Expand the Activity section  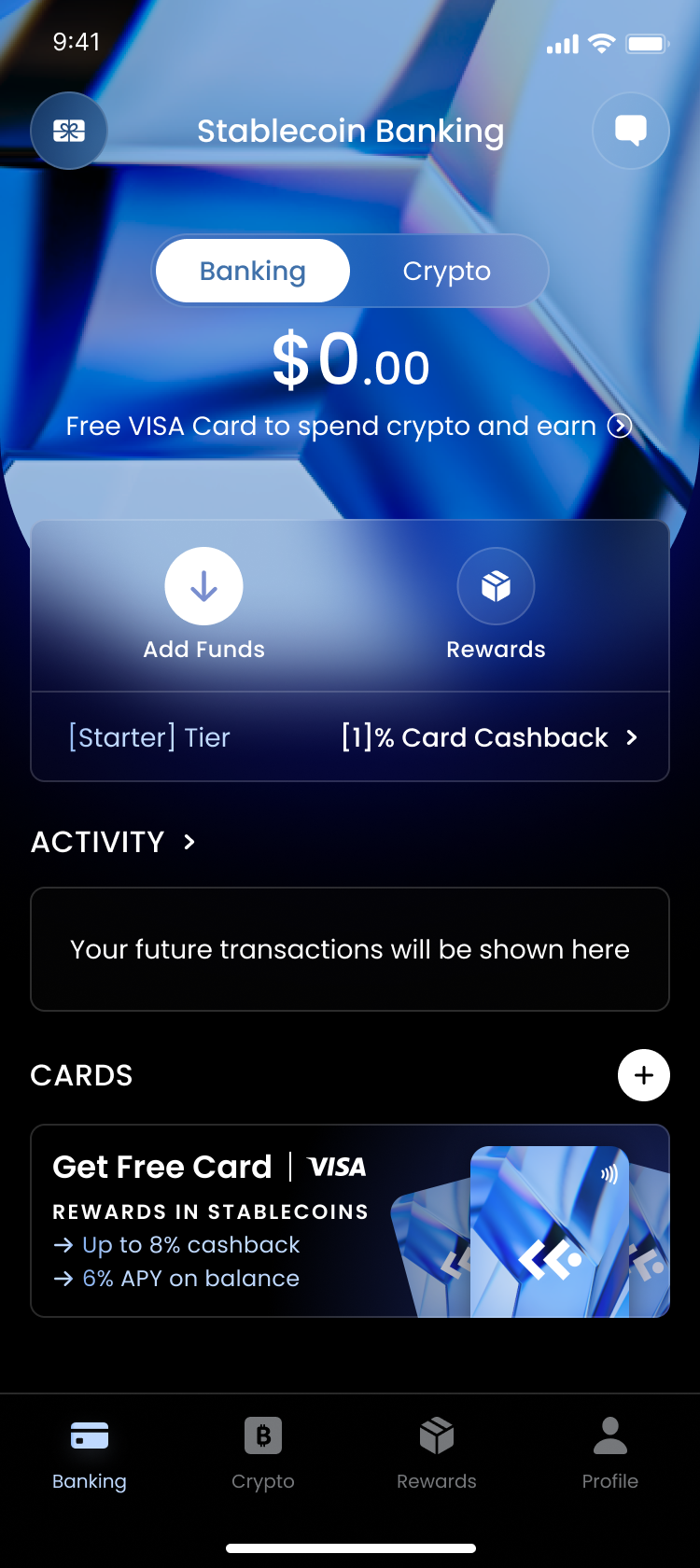point(114,842)
